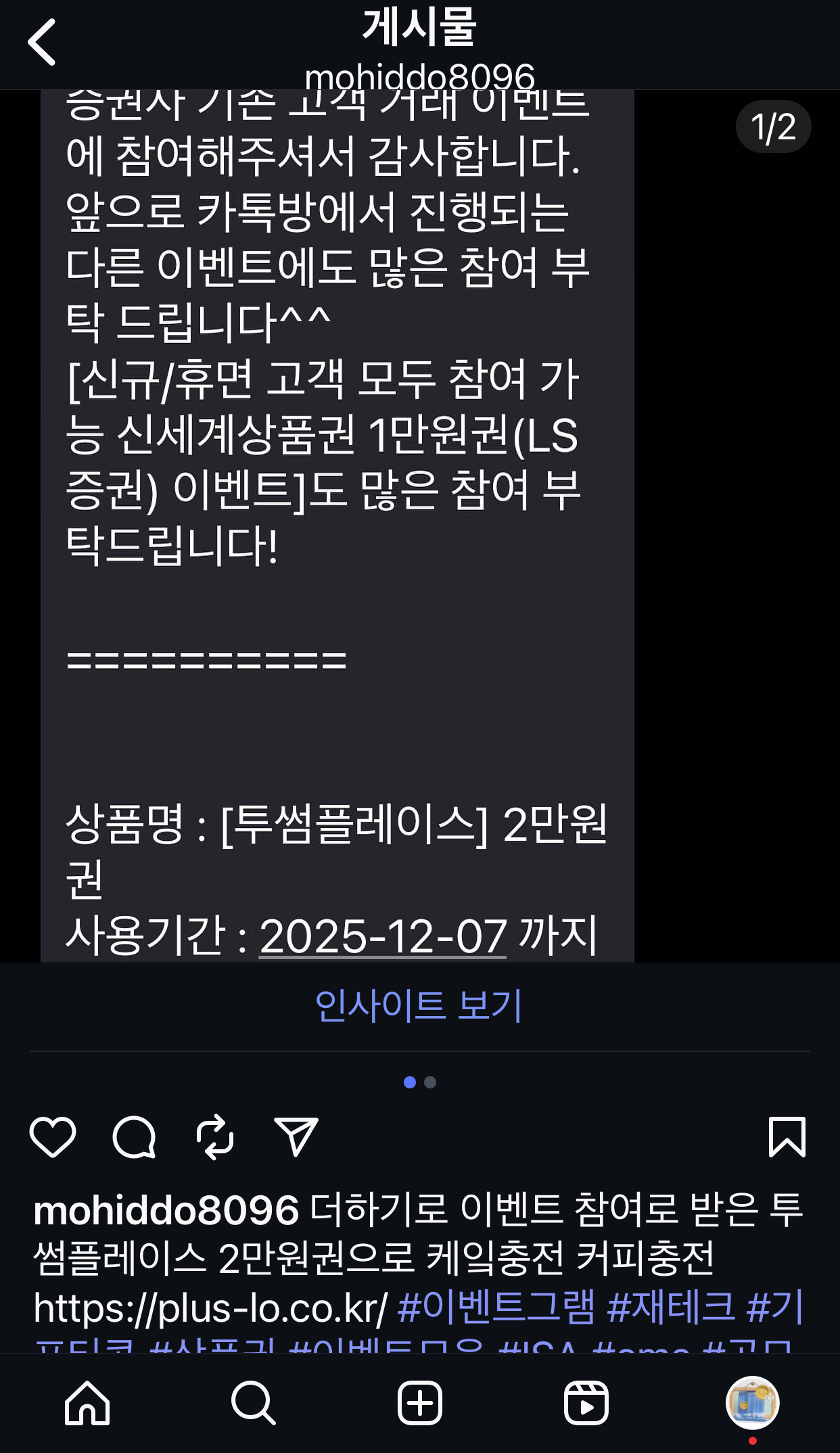
Task: Switch to the Search tab
Action: click(253, 1403)
